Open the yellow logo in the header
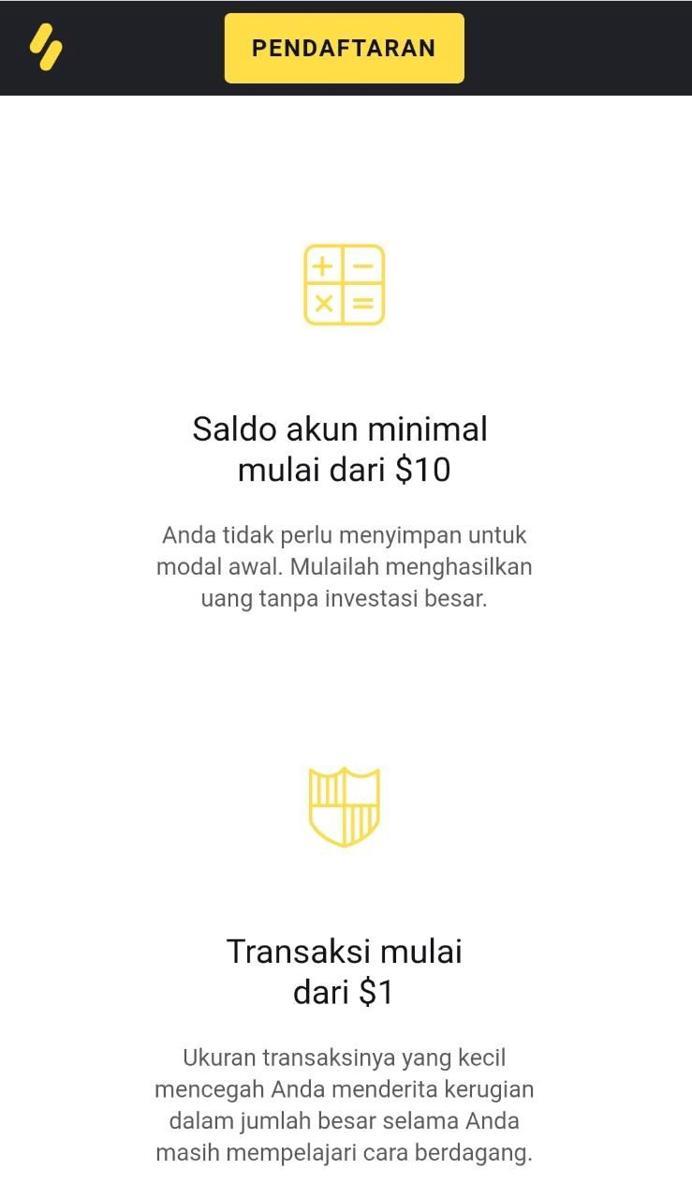This screenshot has height=1200, width=692. tap(46, 47)
